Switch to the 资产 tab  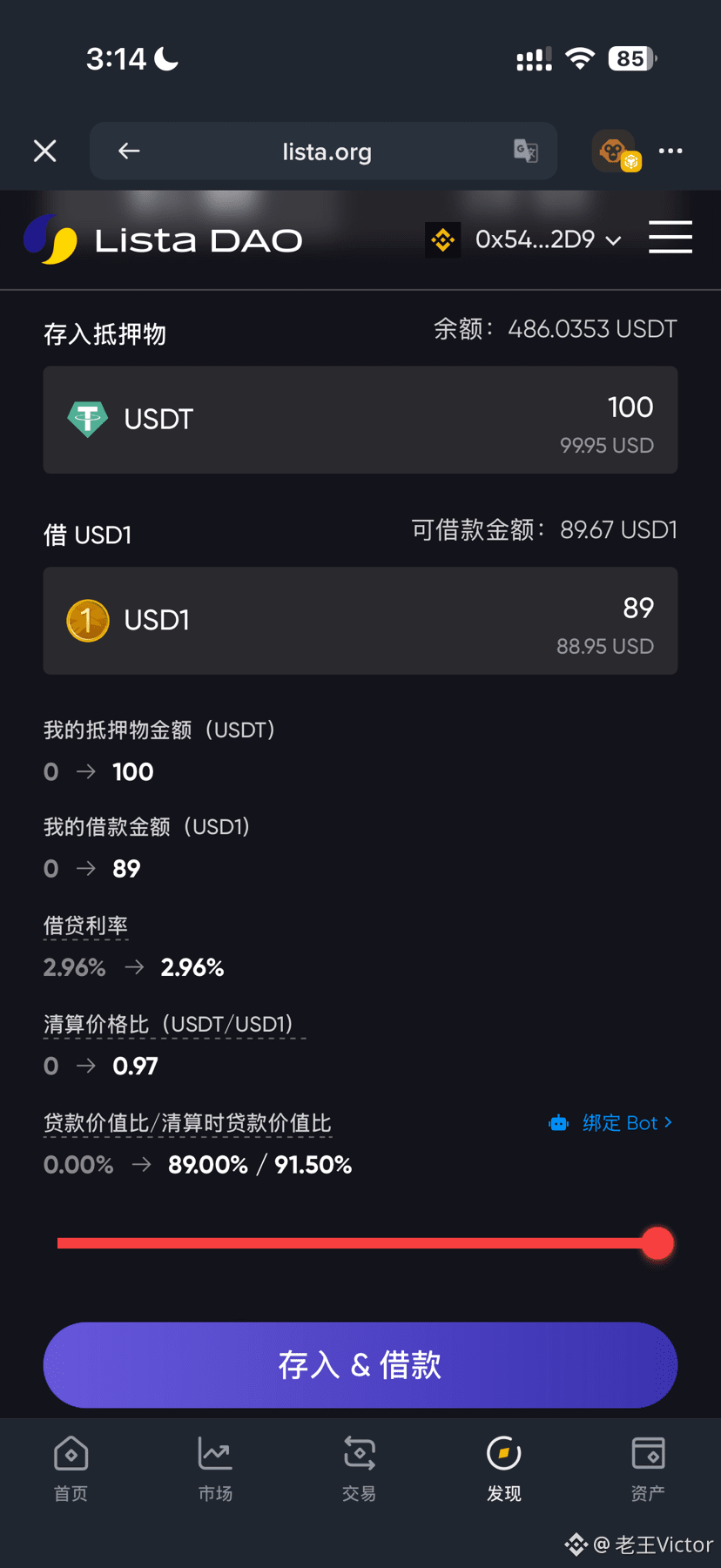[x=648, y=1468]
